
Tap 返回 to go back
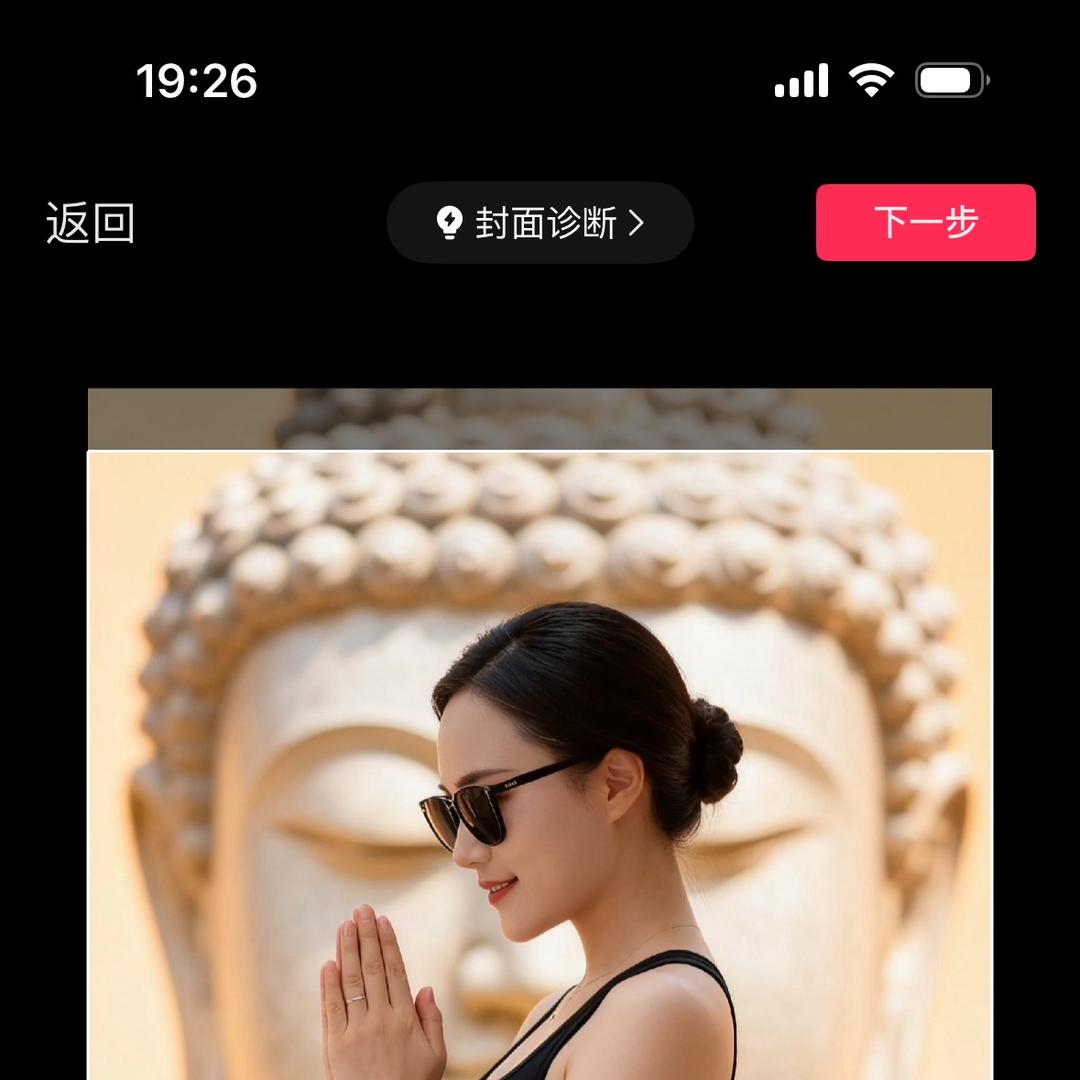[90, 223]
